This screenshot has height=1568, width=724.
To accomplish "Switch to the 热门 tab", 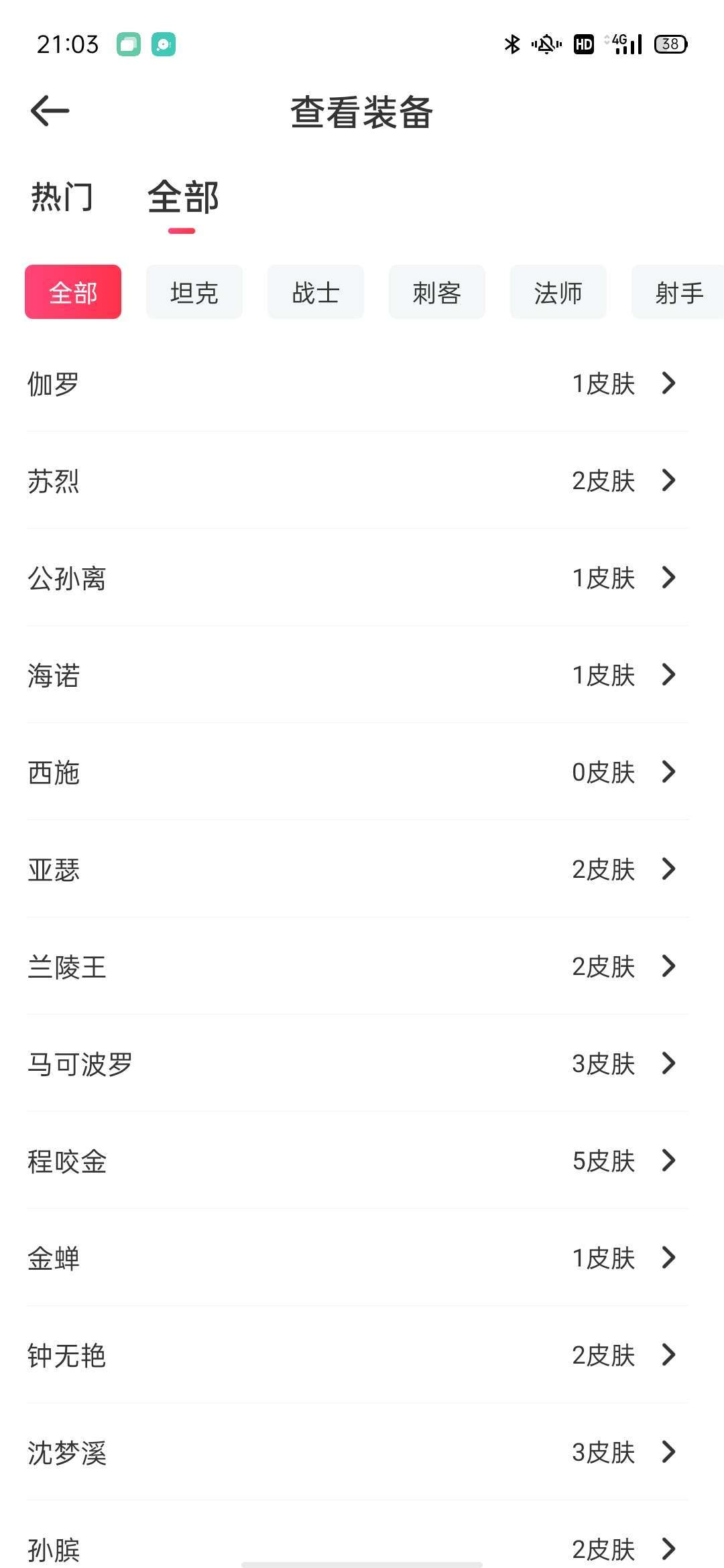I will point(62,198).
